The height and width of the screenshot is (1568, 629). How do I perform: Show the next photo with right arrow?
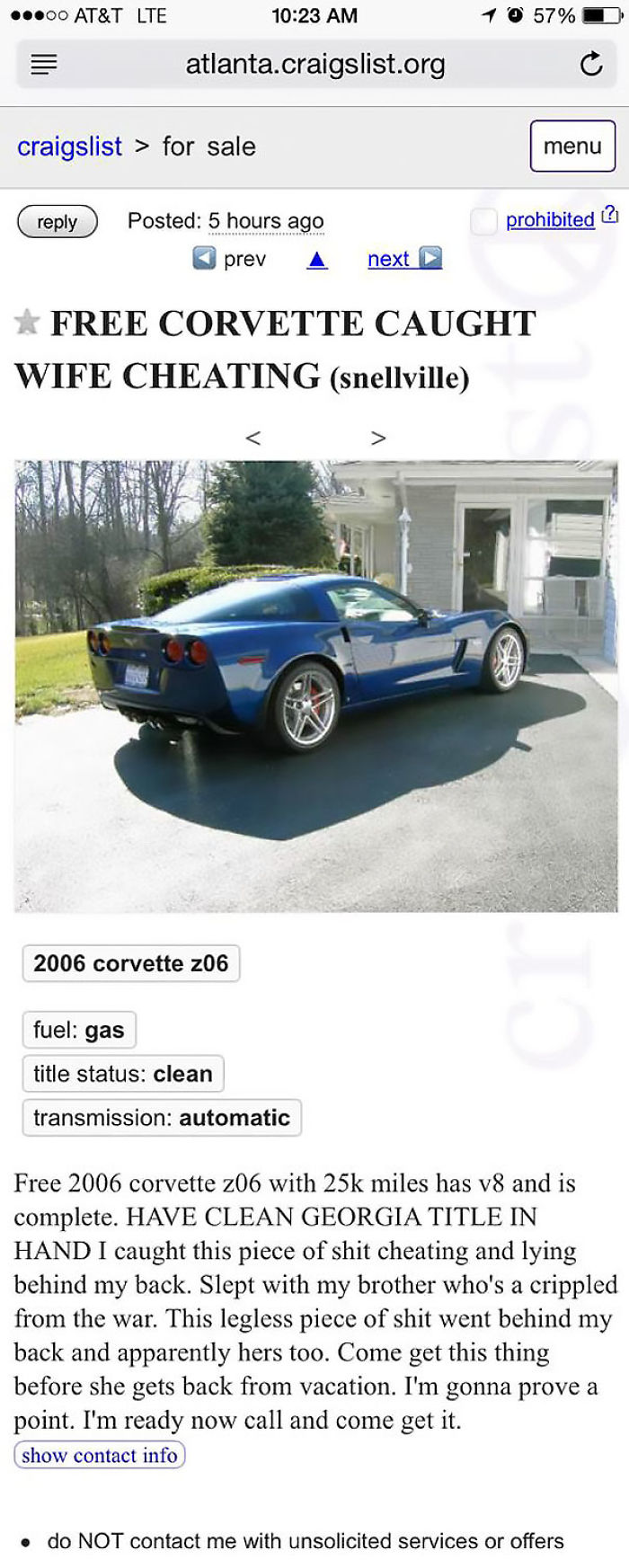tap(378, 438)
